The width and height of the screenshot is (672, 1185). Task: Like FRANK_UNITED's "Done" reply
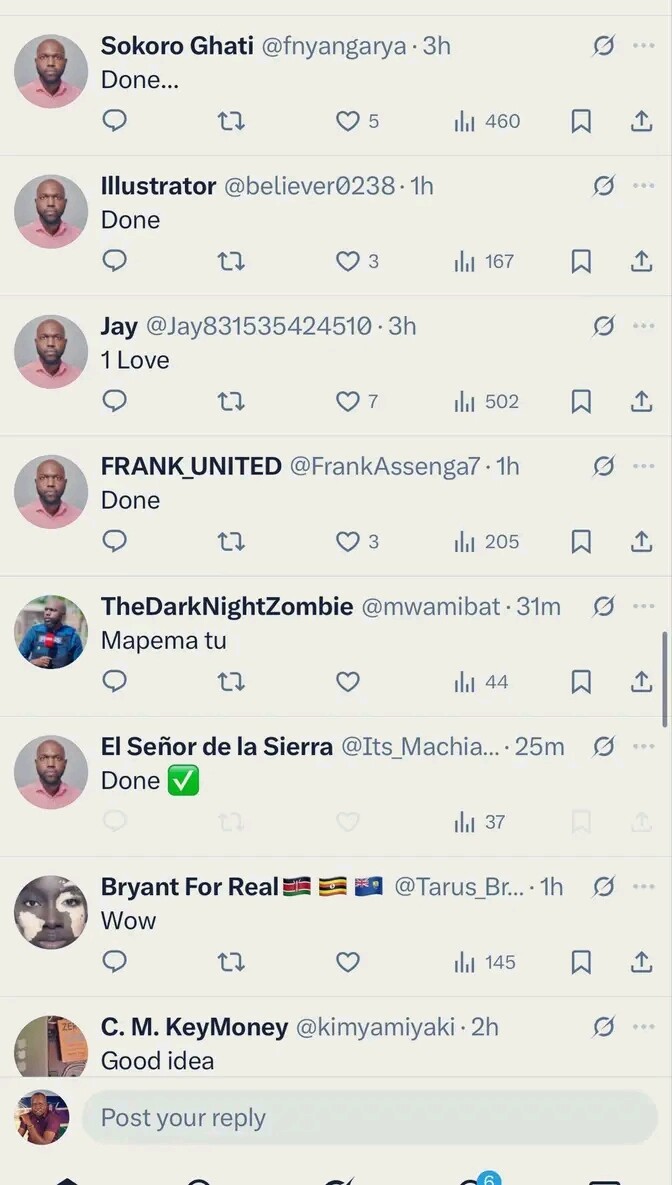pos(348,541)
